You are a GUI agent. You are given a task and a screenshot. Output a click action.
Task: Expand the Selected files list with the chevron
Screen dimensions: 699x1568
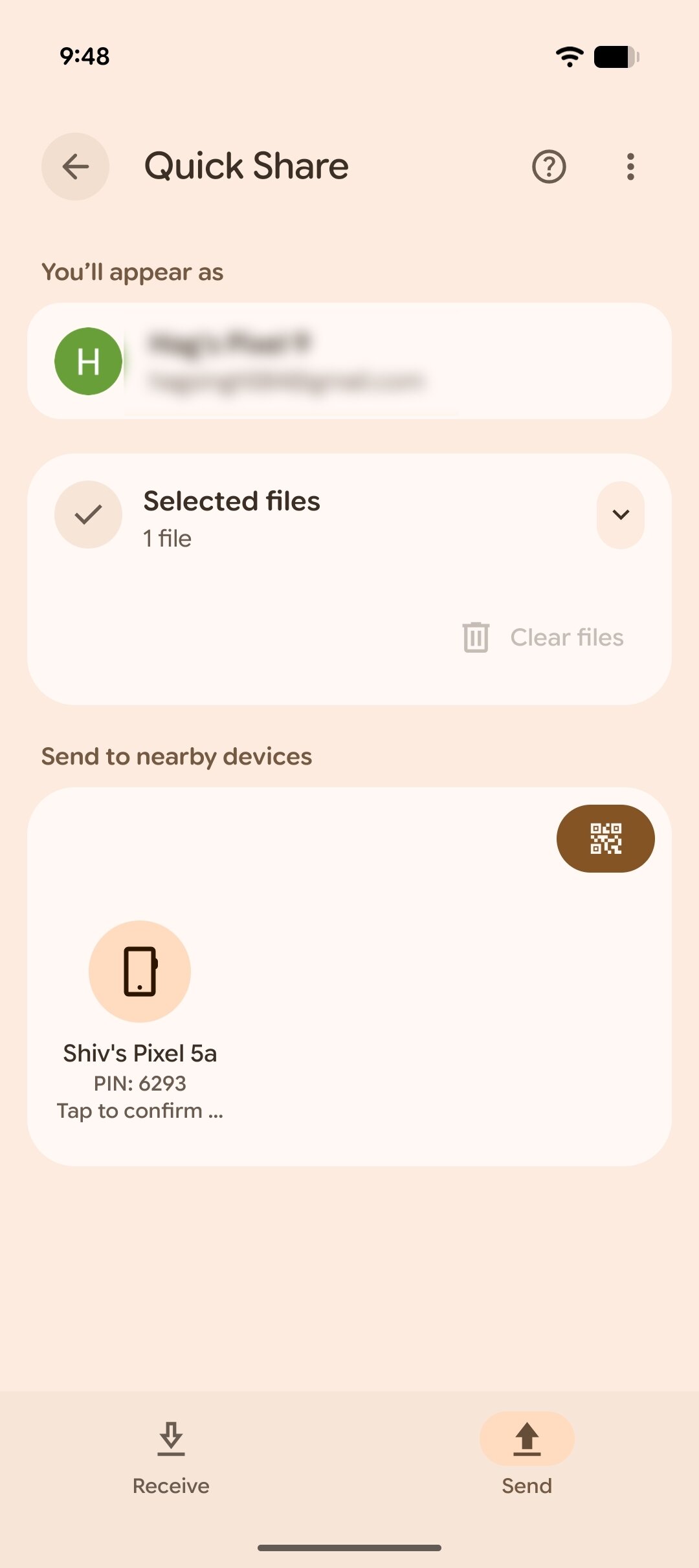pos(619,514)
